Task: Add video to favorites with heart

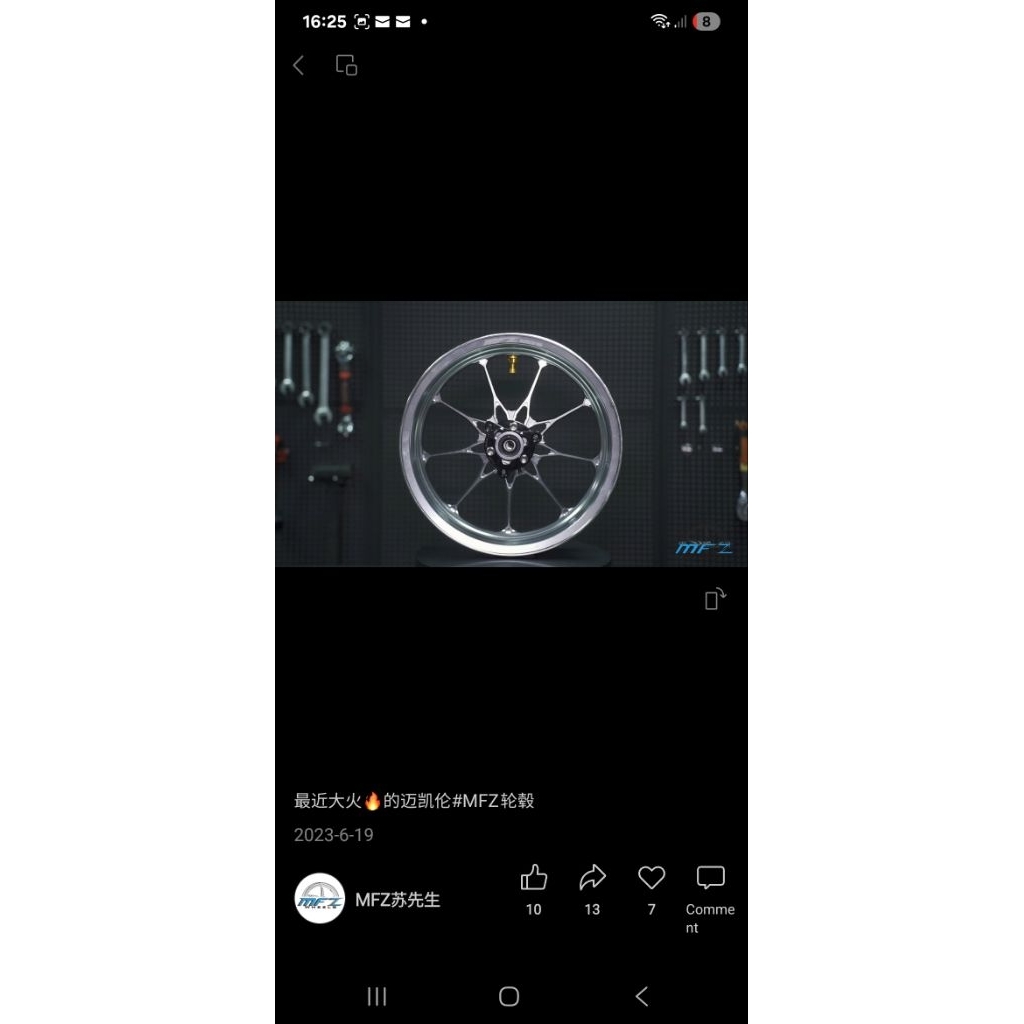Action: 651,879
